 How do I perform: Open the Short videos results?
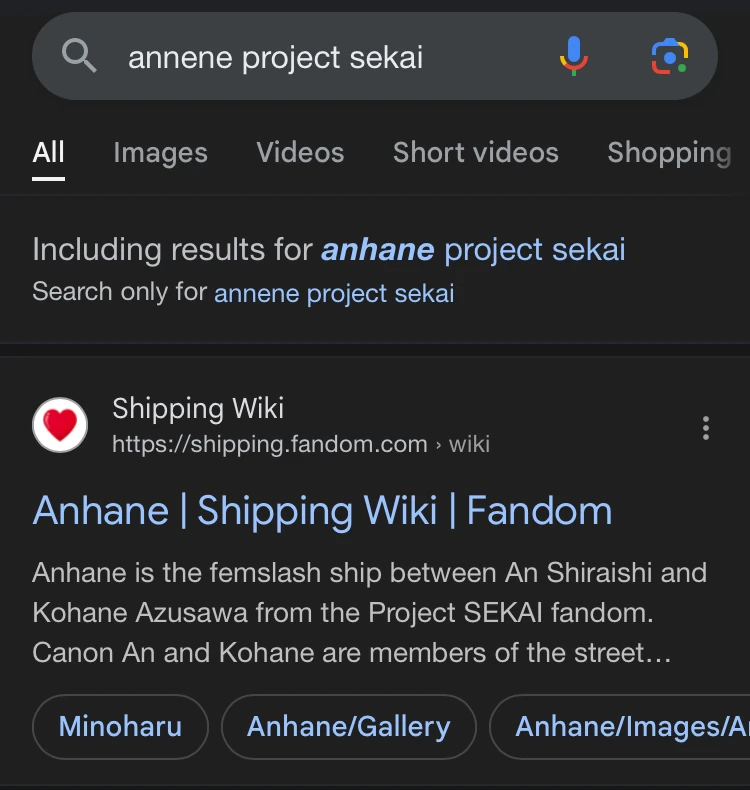coord(475,152)
